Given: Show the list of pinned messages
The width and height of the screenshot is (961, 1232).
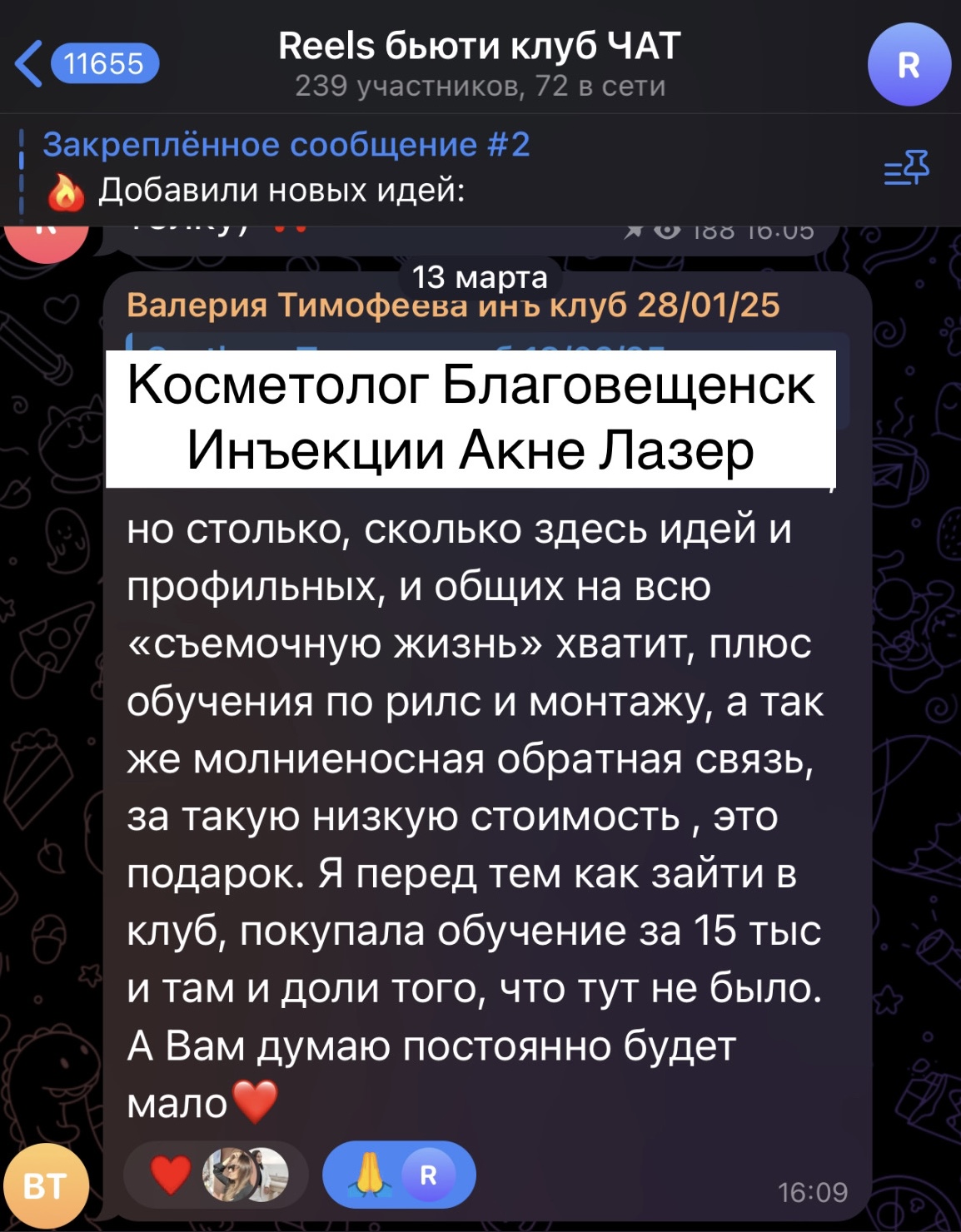Looking at the screenshot, I should coord(907,169).
